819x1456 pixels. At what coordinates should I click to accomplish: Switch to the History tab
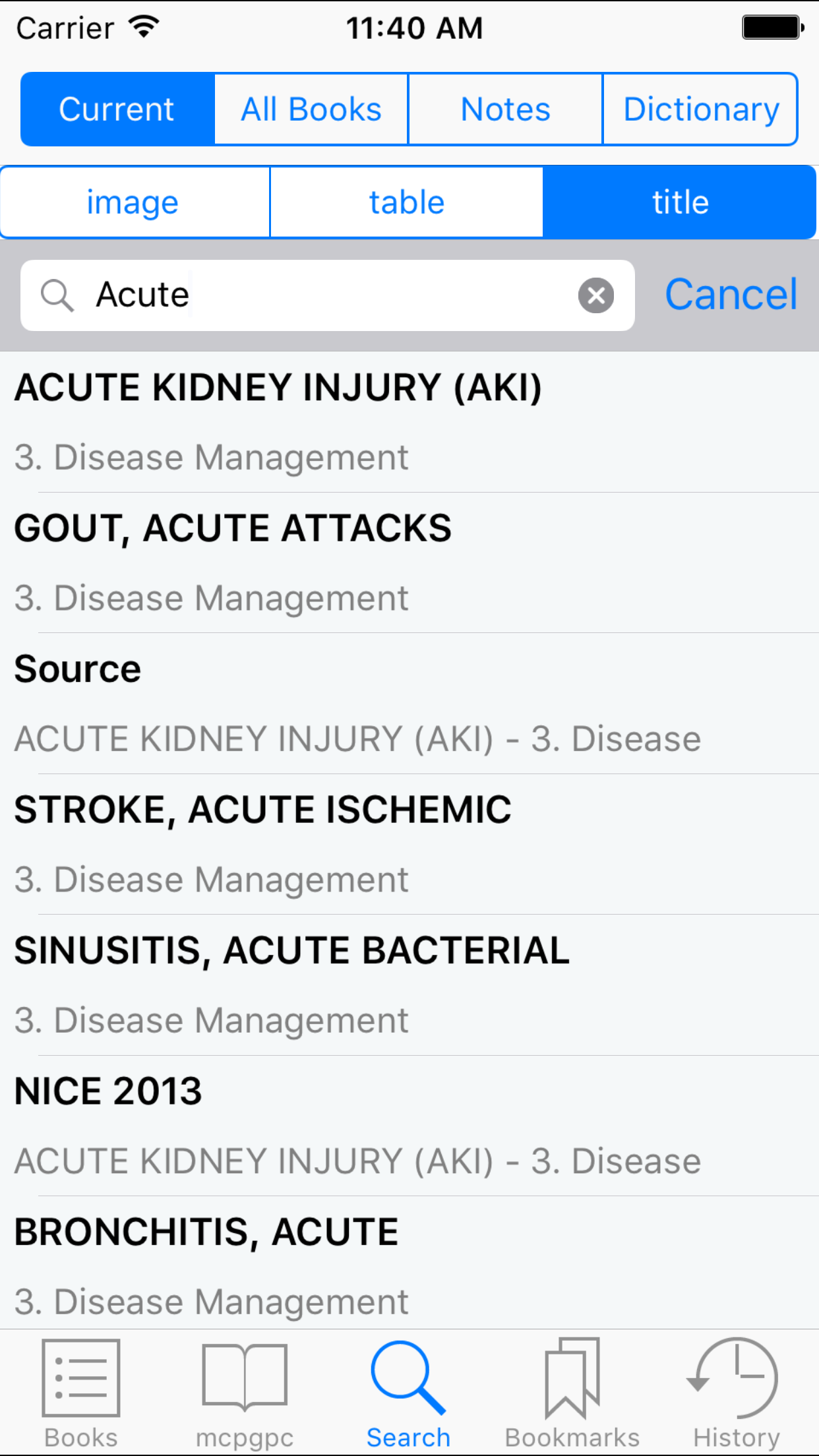[x=736, y=1393]
